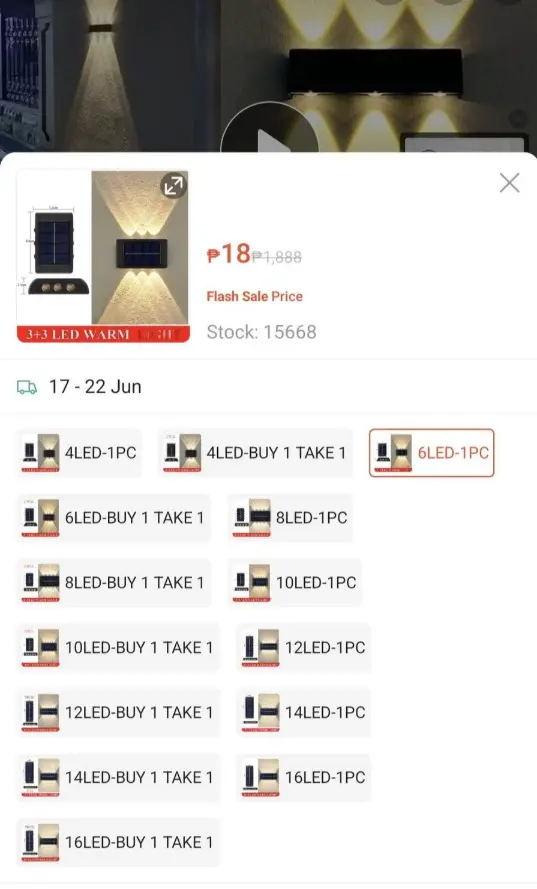Close the variation selection sheet
537x889 pixels.
(x=509, y=183)
